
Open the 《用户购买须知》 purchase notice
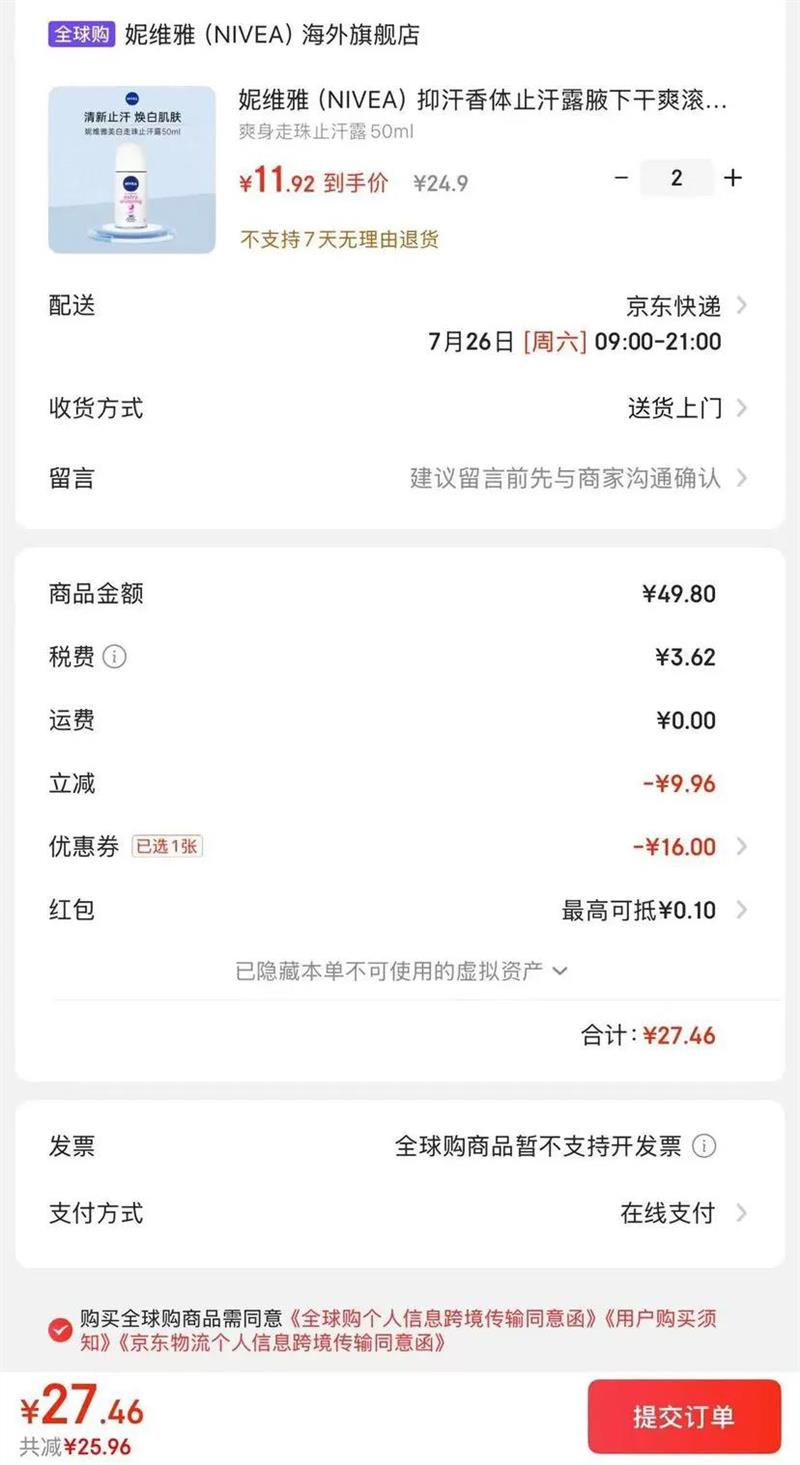pyautogui.click(x=660, y=1319)
